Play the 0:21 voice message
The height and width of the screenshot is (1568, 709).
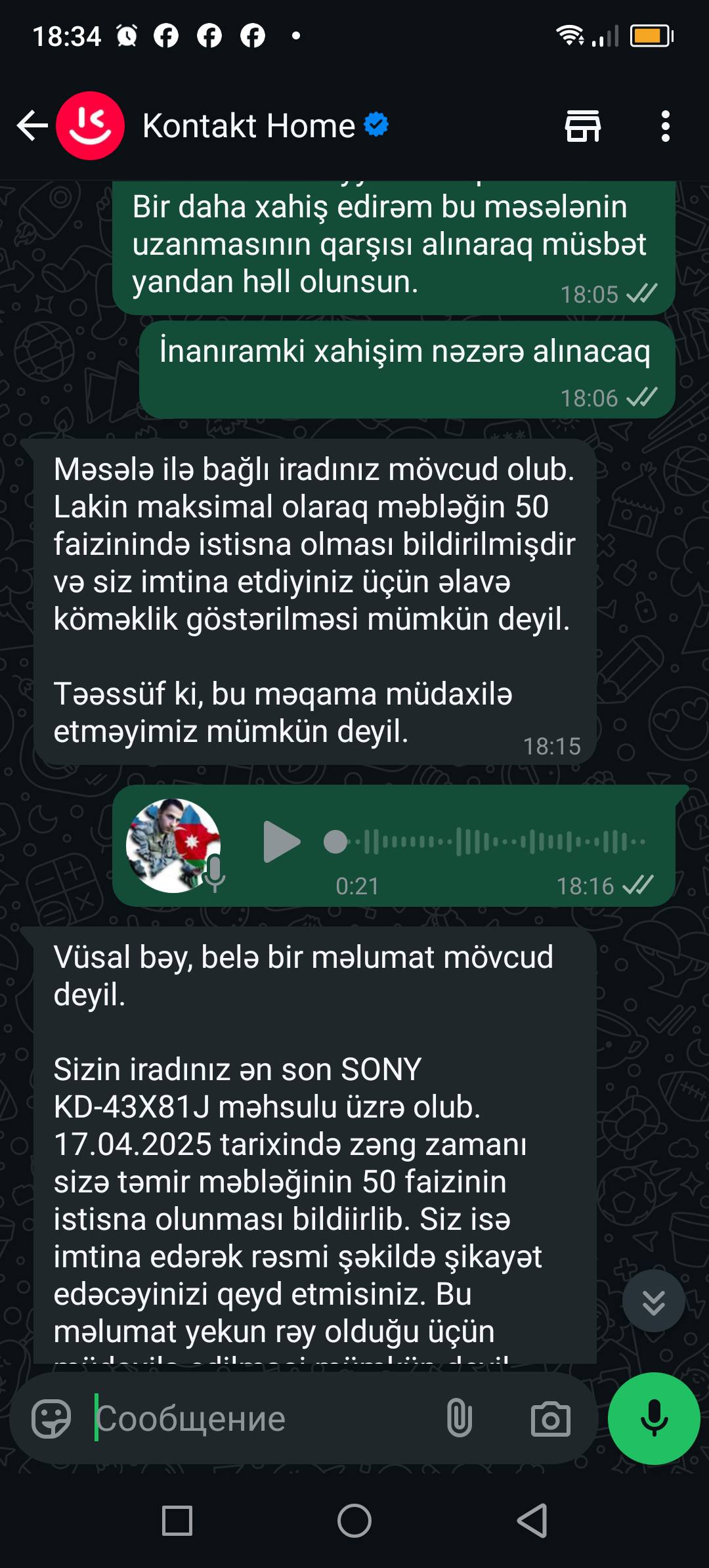(x=282, y=841)
